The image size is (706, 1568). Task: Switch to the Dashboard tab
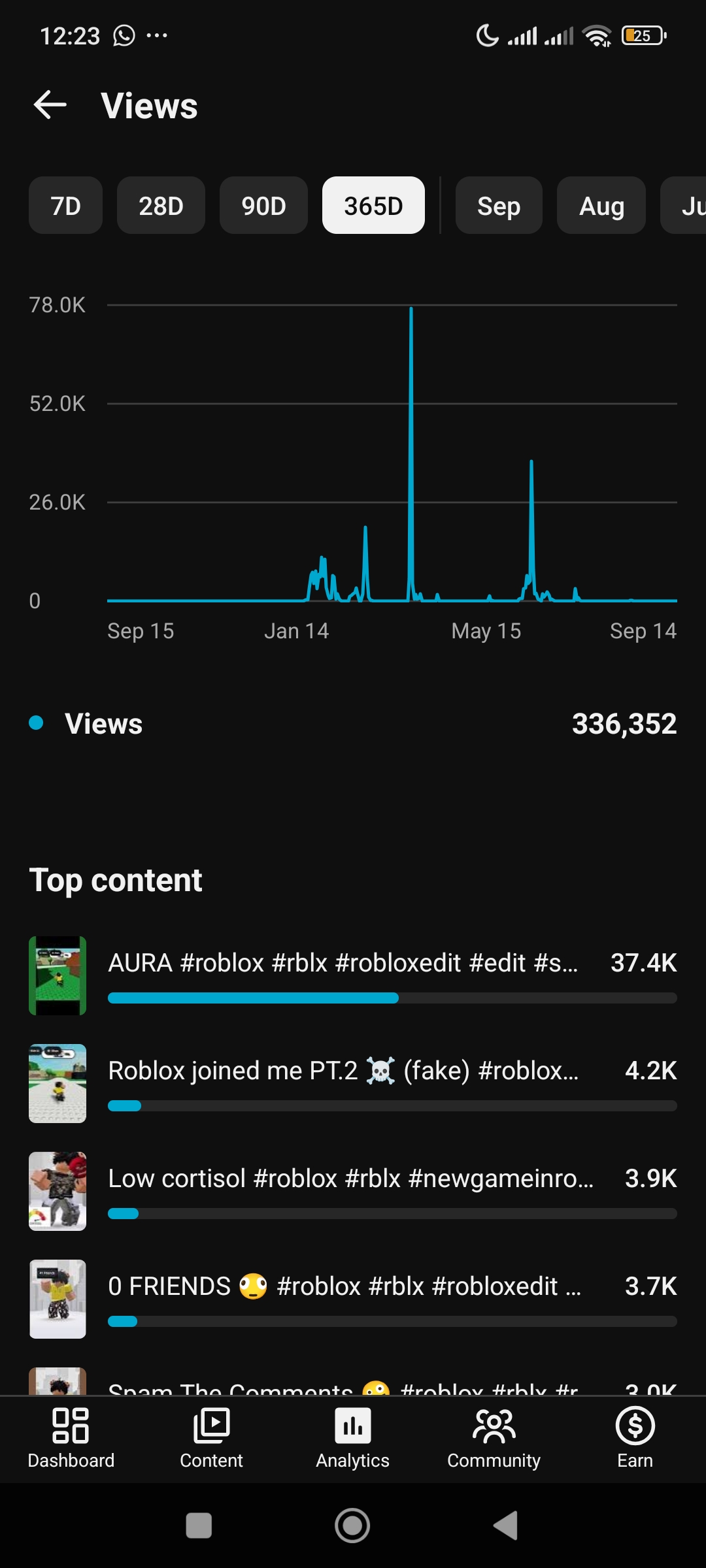click(71, 1439)
